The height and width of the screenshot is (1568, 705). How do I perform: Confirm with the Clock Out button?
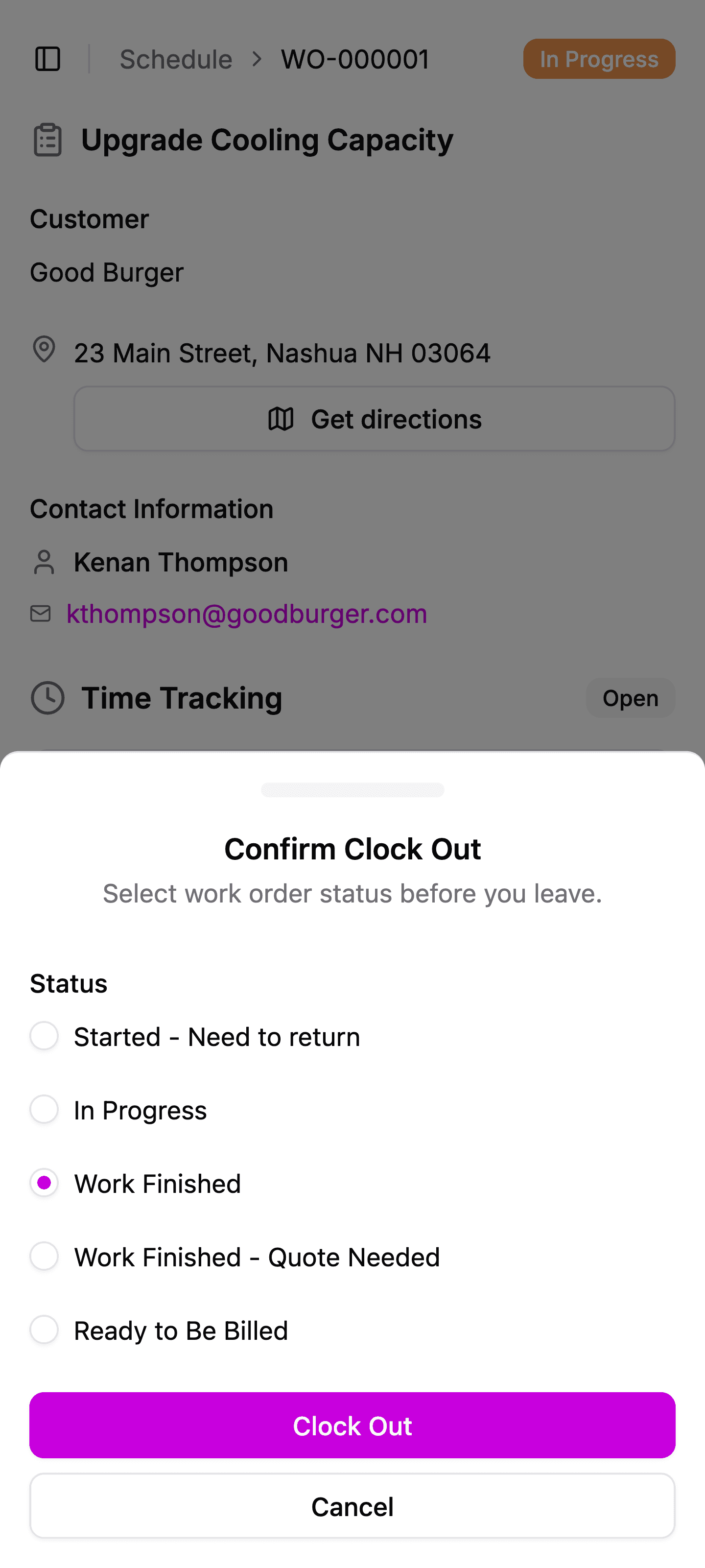[x=352, y=1425]
